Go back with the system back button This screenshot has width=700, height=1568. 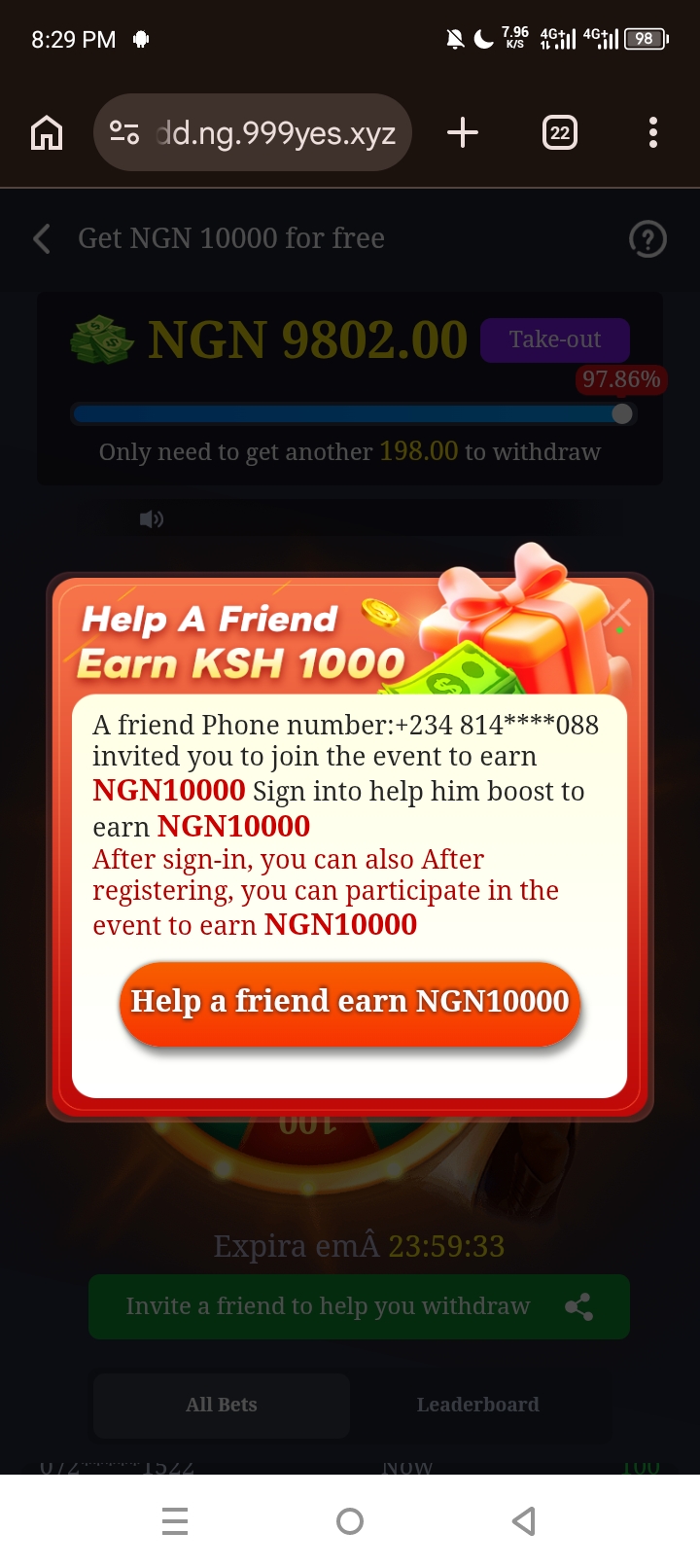[524, 1520]
